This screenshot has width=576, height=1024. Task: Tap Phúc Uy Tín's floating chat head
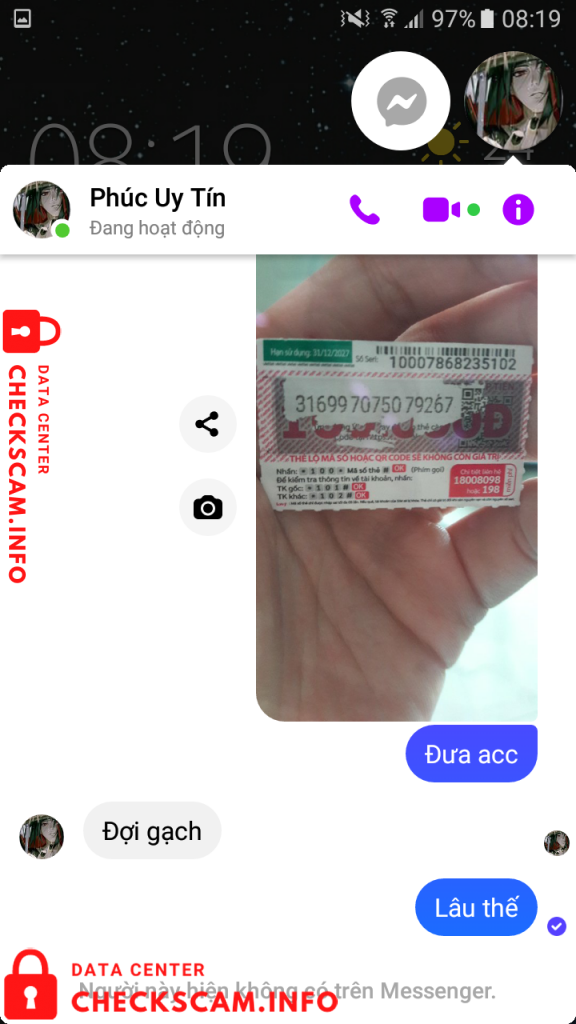[513, 101]
